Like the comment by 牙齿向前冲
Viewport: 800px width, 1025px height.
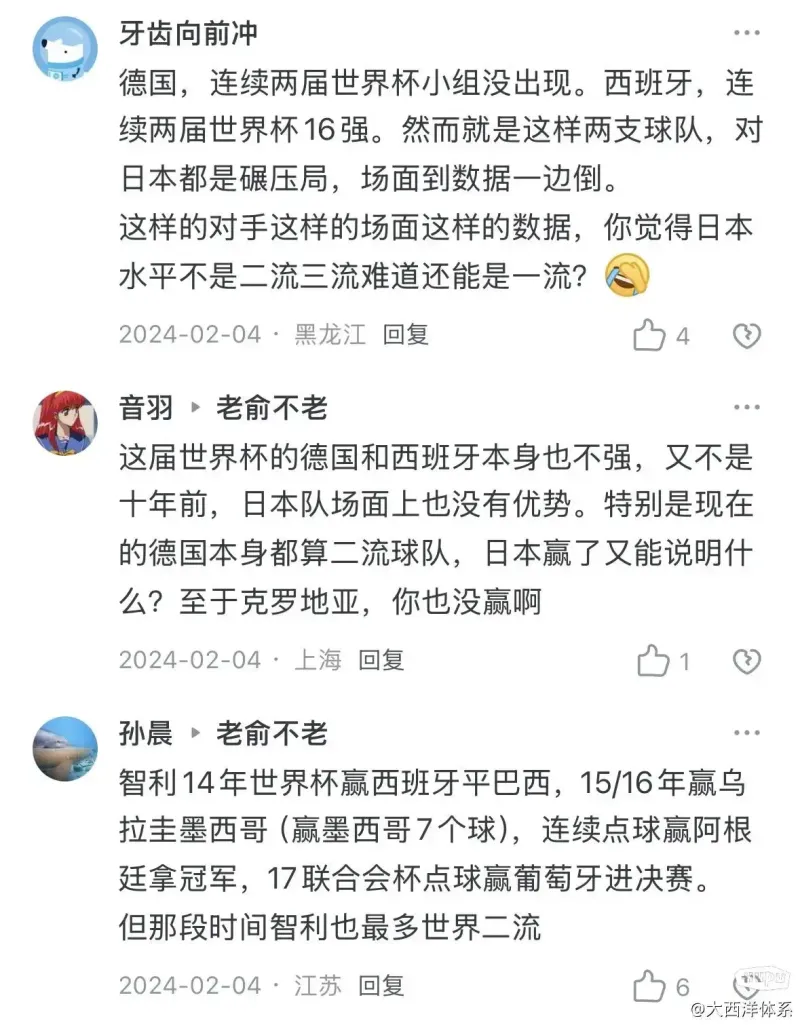650,335
